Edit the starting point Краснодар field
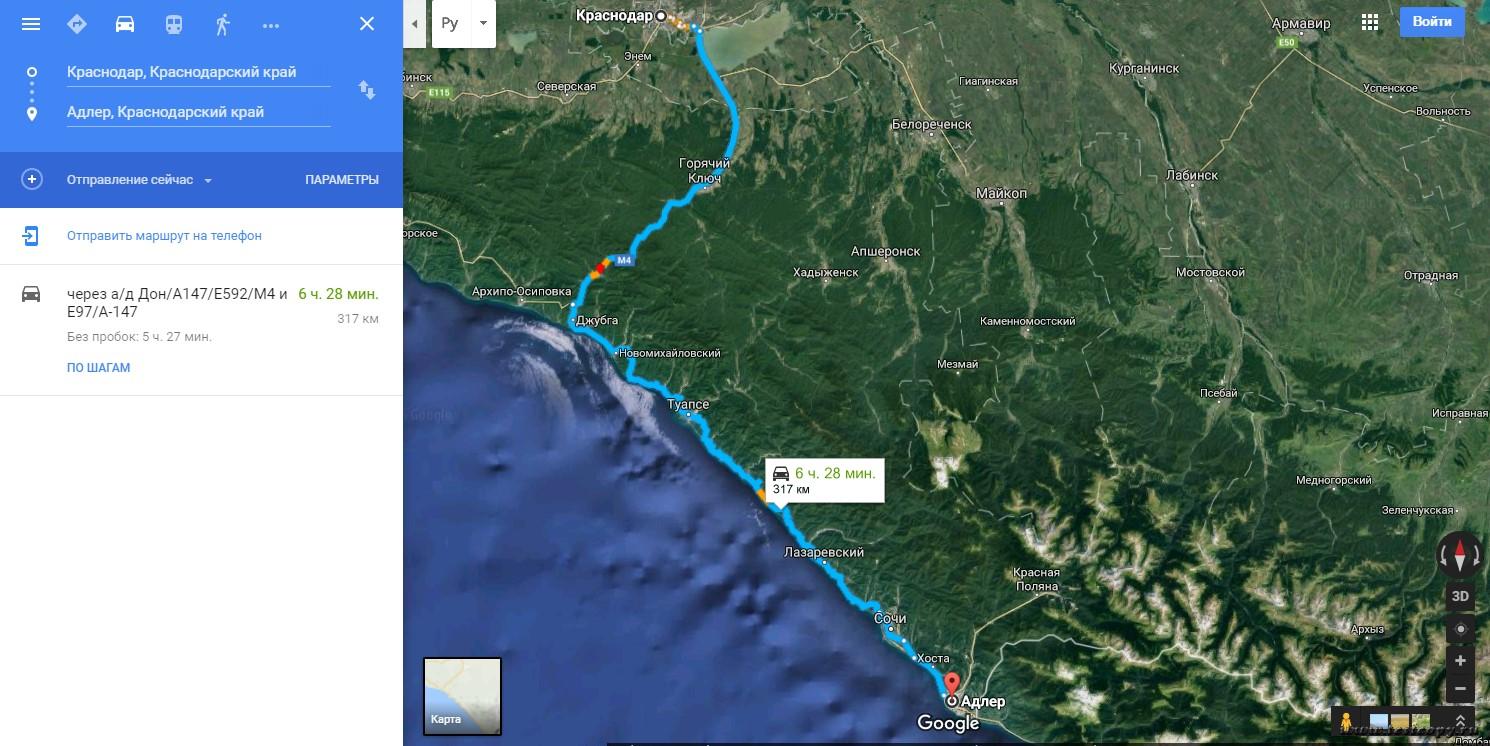 [x=197, y=72]
